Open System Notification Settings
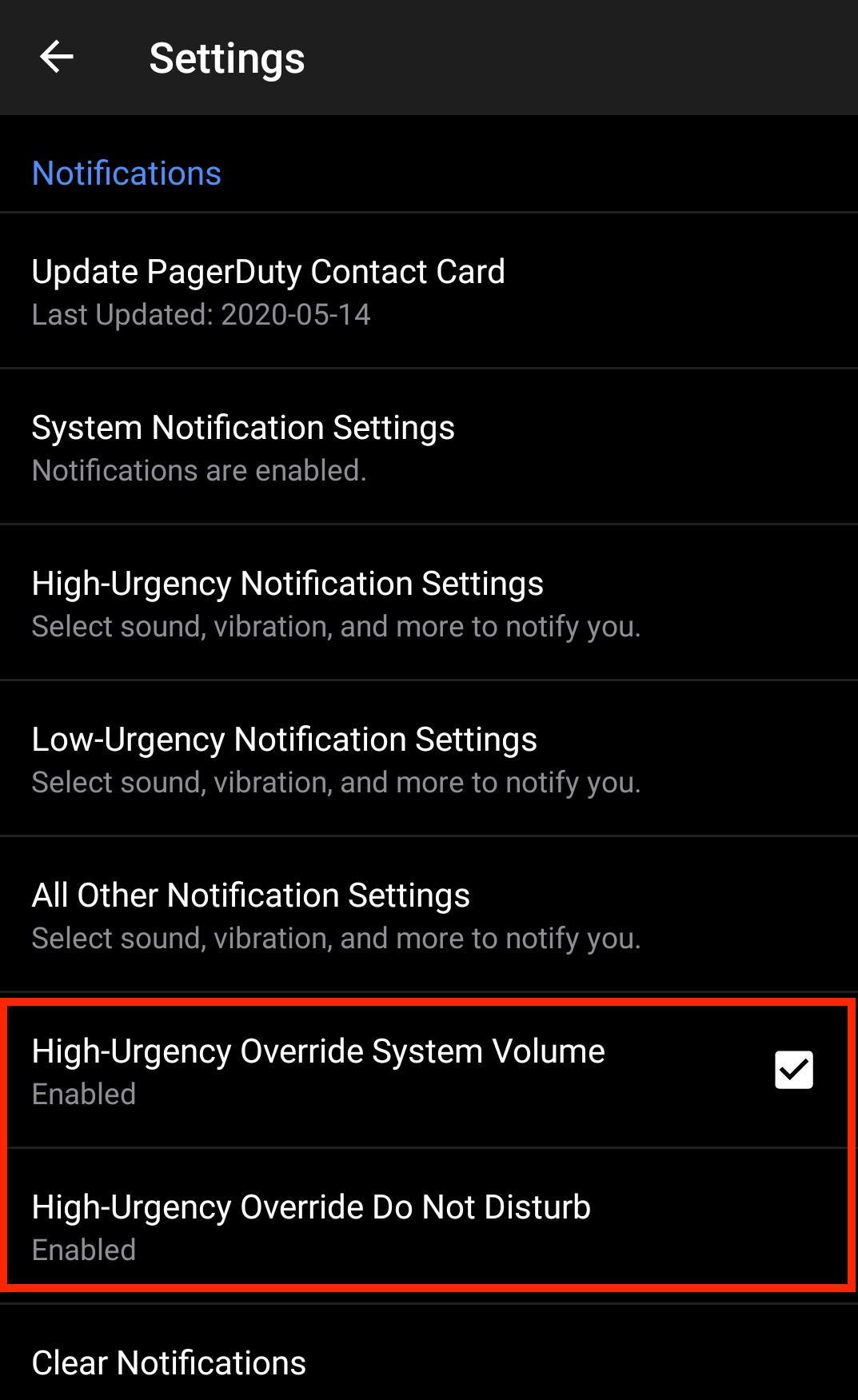This screenshot has width=858, height=1400. click(x=243, y=446)
